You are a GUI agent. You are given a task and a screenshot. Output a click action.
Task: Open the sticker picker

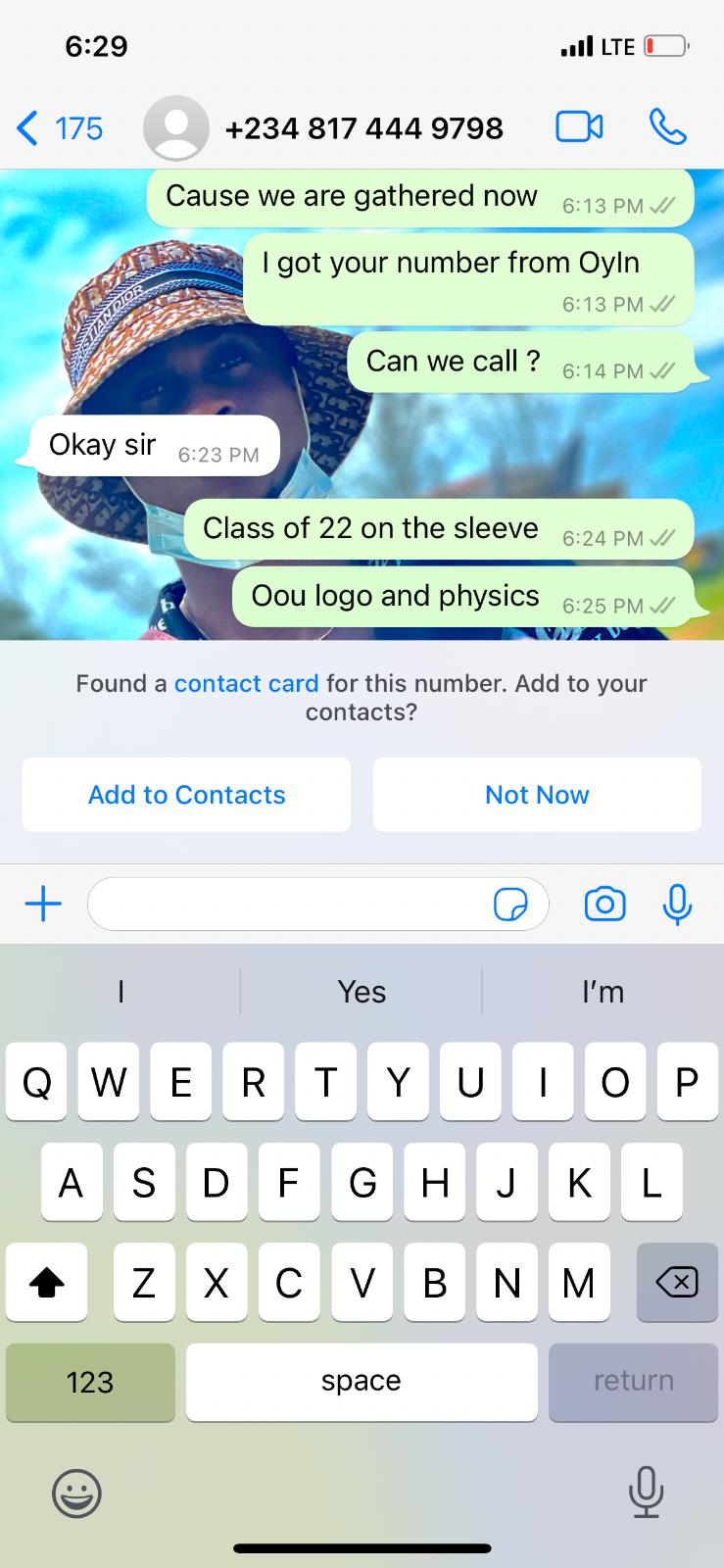[510, 904]
